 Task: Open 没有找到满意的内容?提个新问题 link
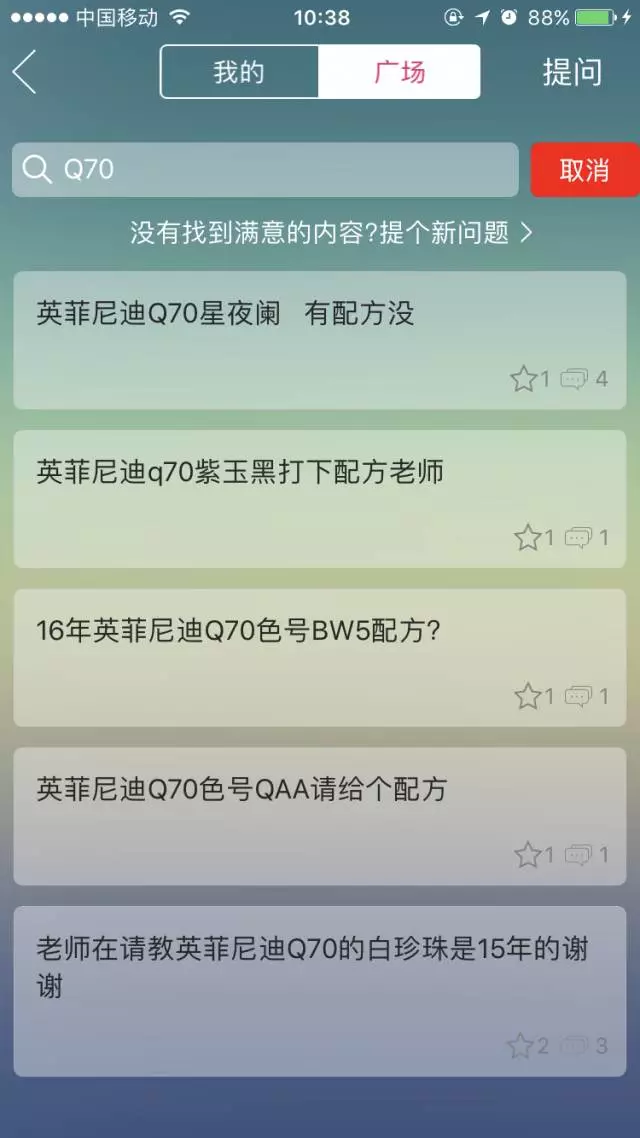click(x=331, y=233)
